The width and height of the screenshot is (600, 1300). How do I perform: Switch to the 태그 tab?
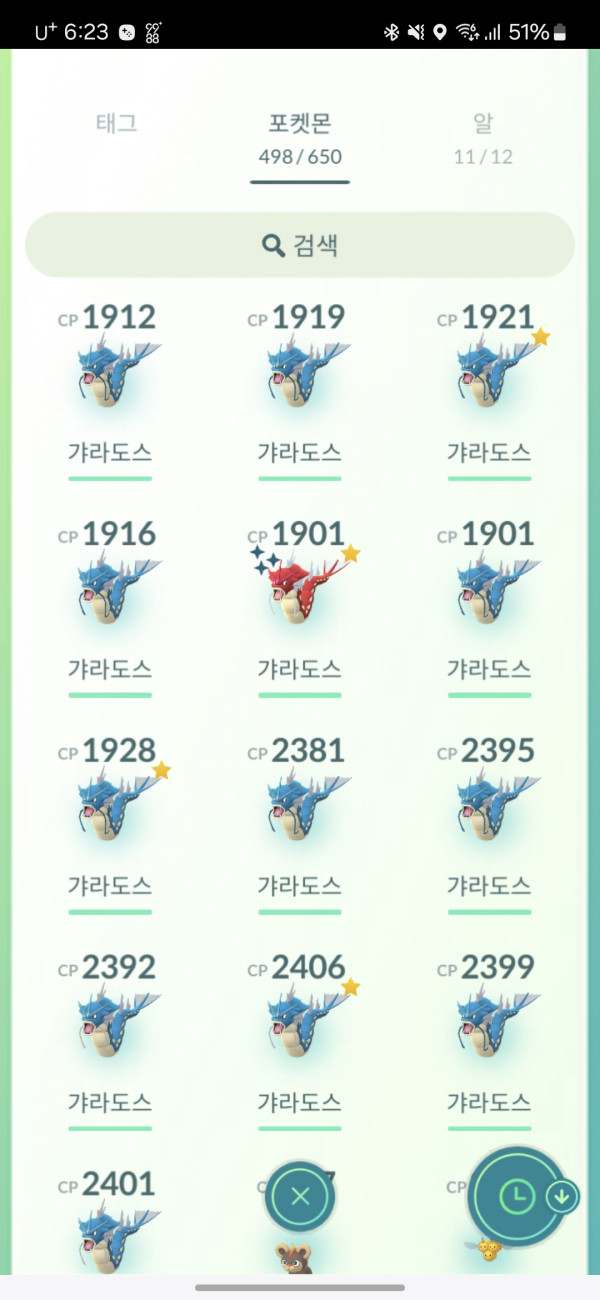[x=116, y=124]
